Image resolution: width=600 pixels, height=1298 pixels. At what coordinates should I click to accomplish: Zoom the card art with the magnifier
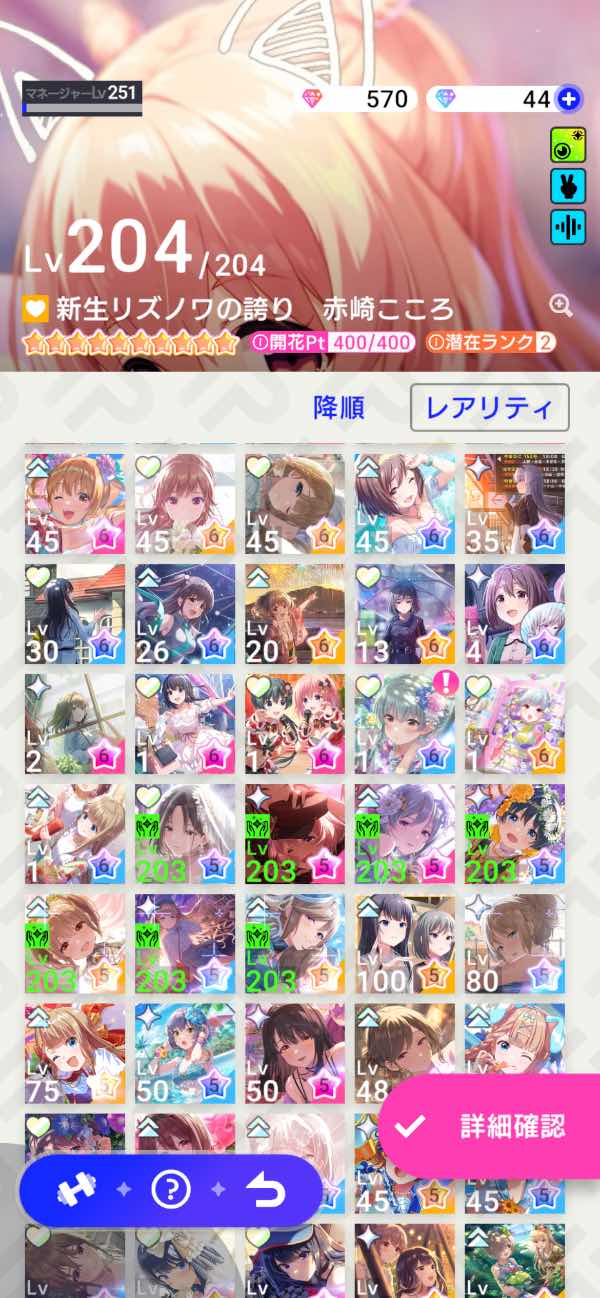[561, 305]
